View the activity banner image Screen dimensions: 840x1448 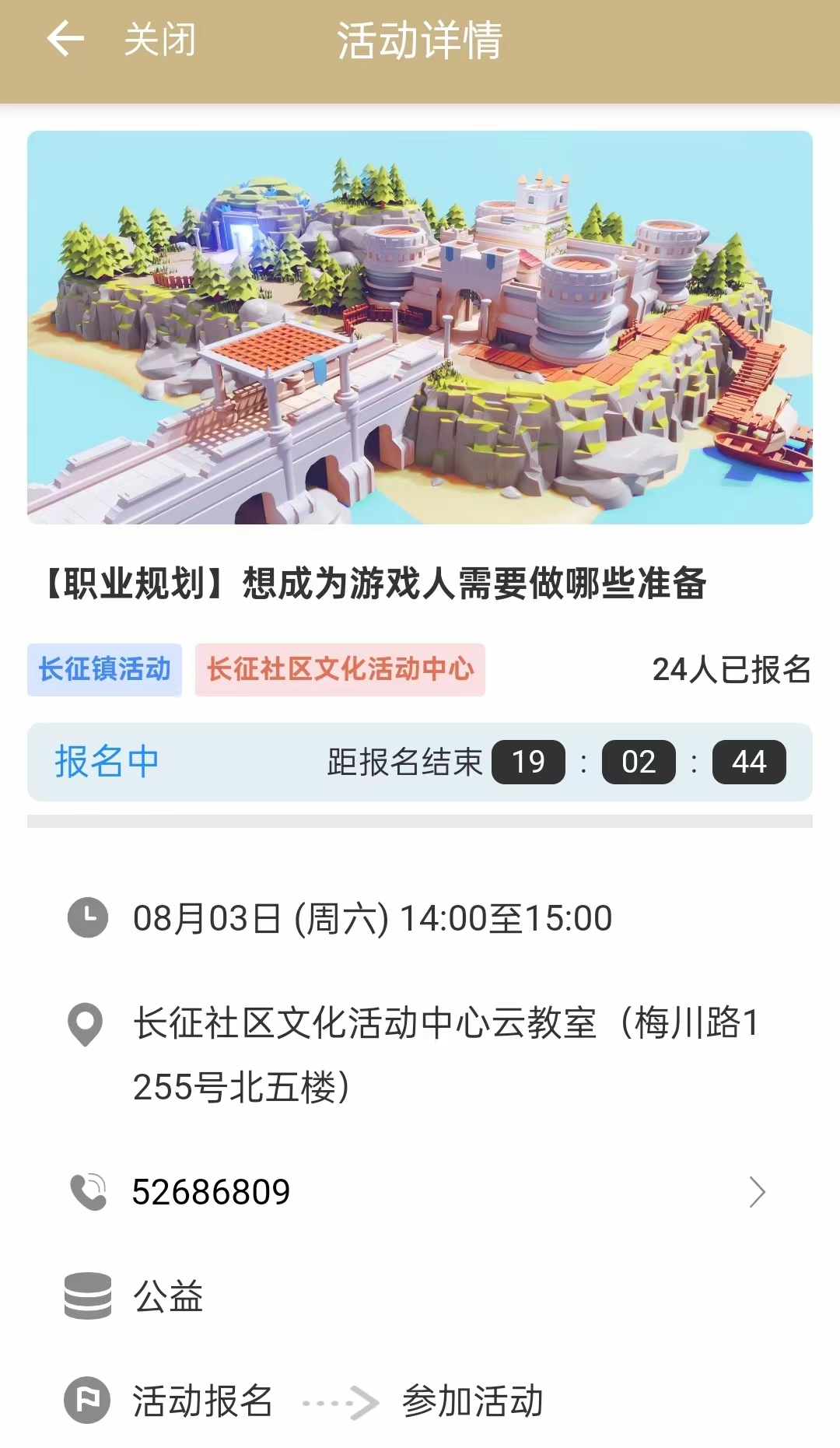tap(420, 328)
